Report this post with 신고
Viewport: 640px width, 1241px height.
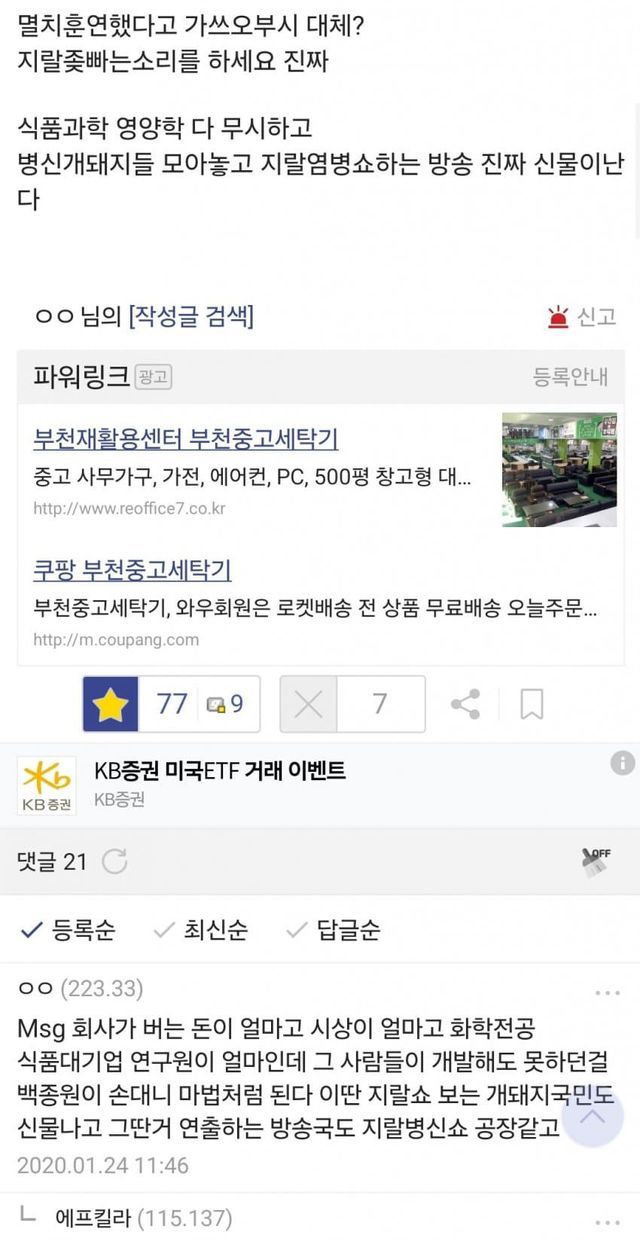click(582, 317)
